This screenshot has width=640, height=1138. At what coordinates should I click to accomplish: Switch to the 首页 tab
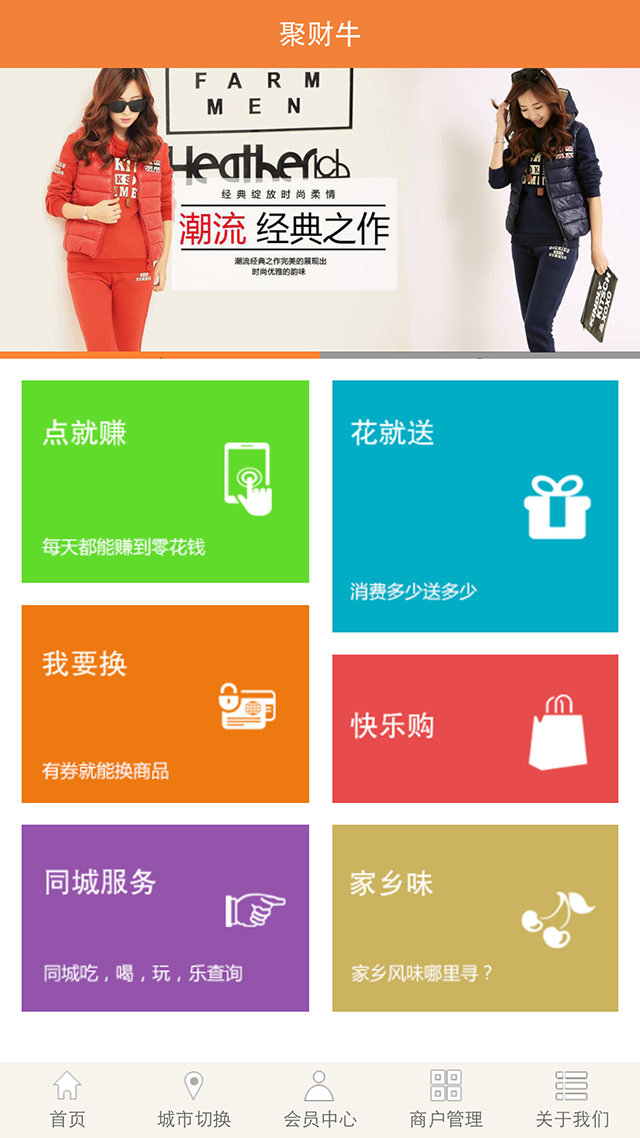coord(67,1100)
